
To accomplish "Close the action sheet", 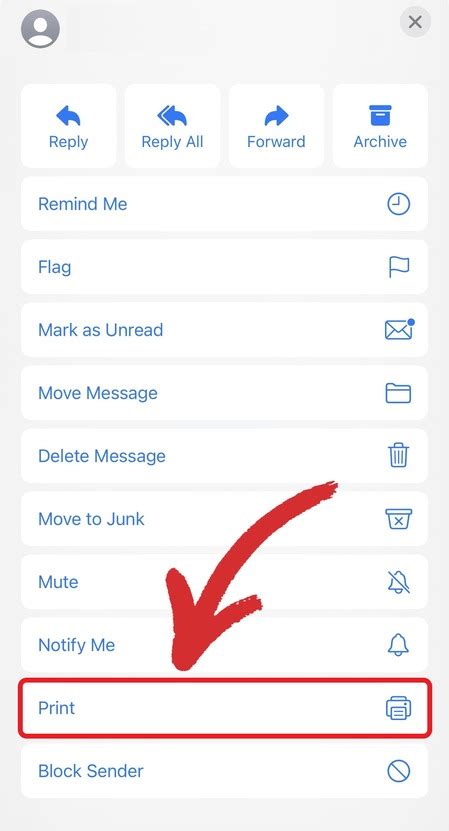I will point(415,22).
